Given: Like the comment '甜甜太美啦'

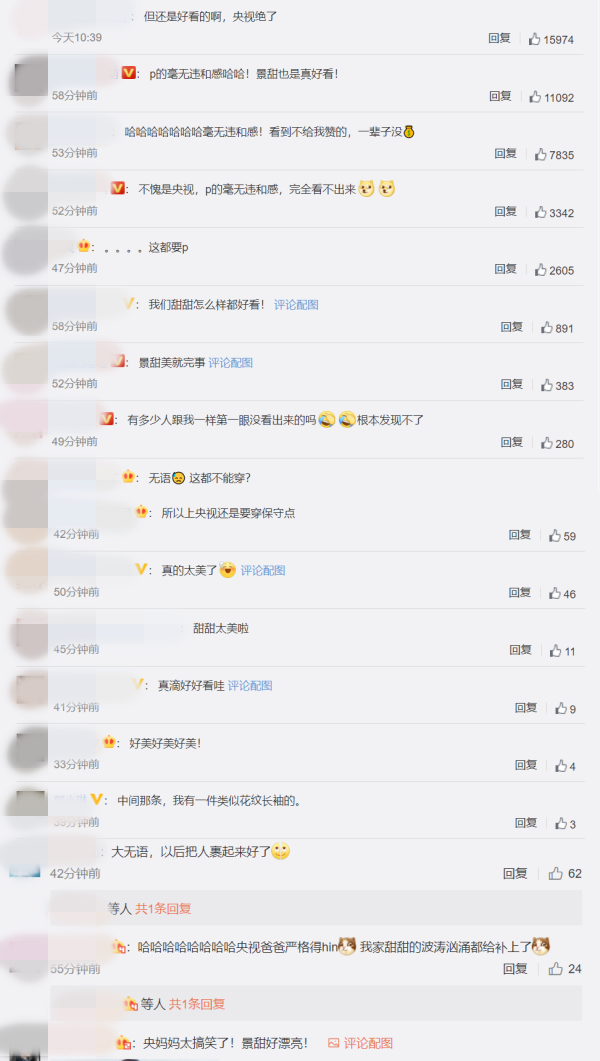Looking at the screenshot, I should (x=556, y=651).
